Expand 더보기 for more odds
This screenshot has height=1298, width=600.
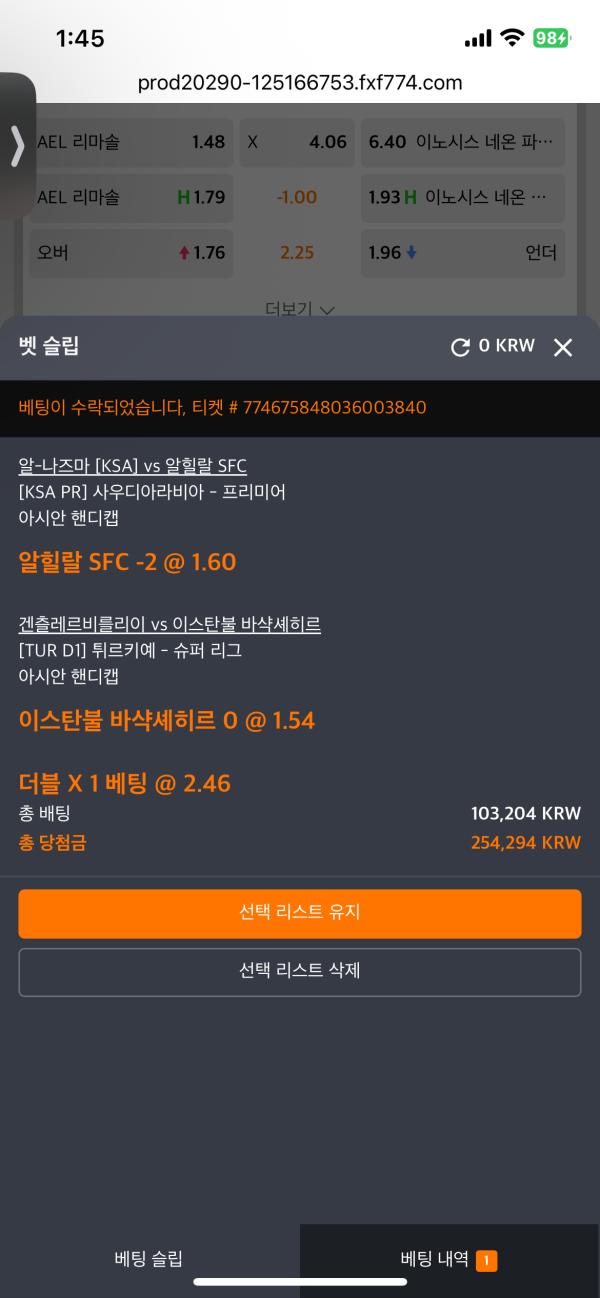tap(299, 310)
